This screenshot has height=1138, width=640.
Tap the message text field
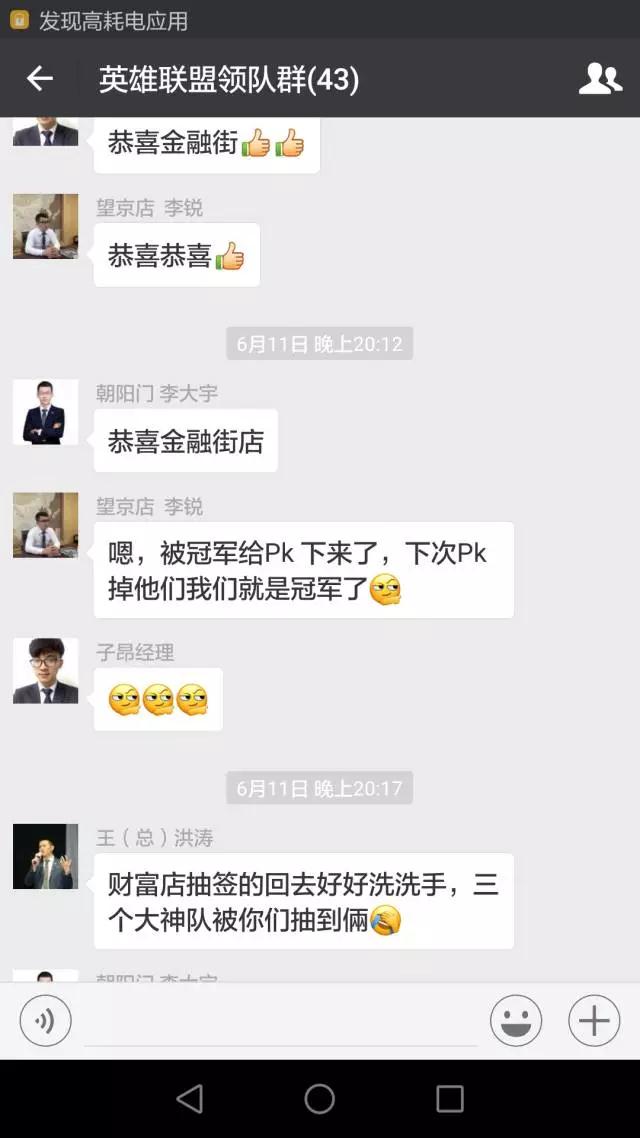(x=280, y=1022)
